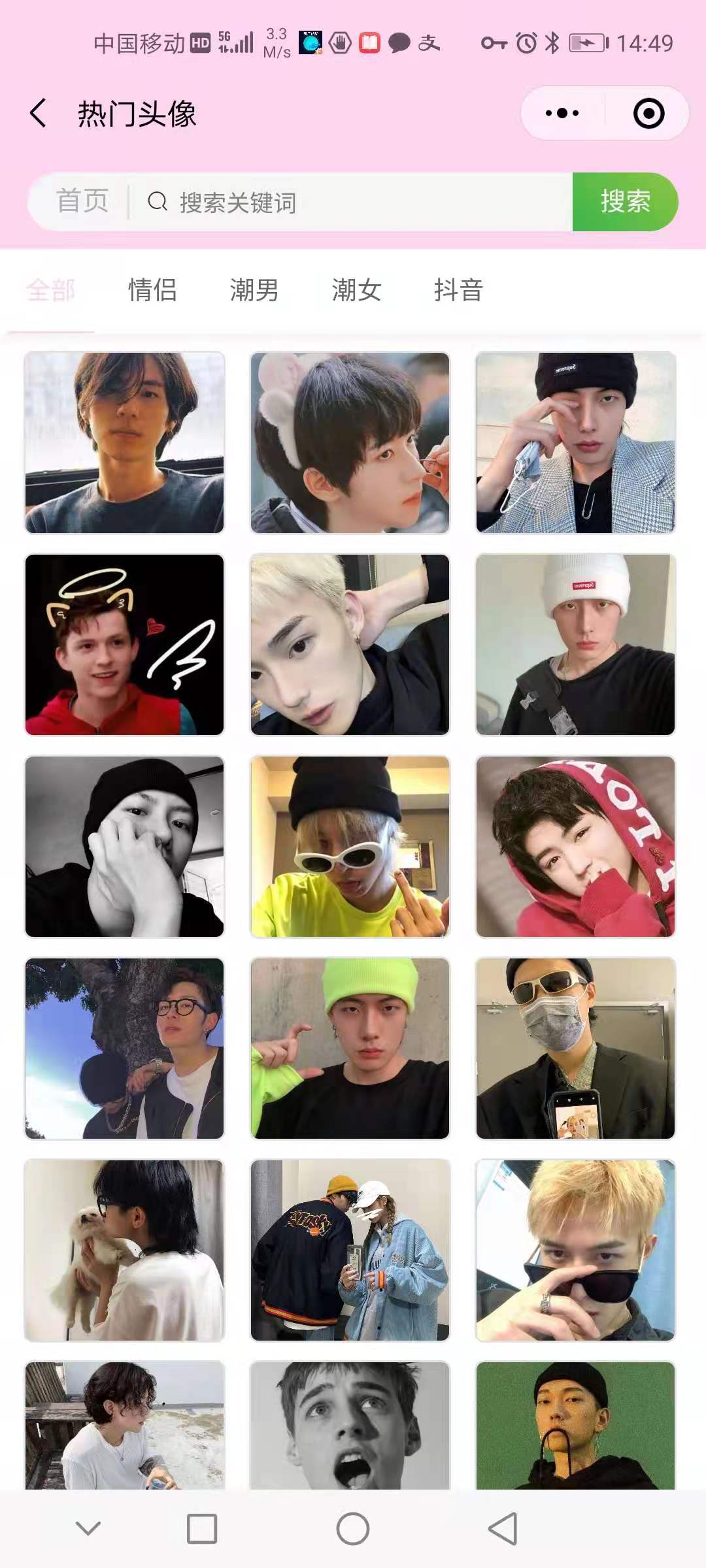The height and width of the screenshot is (1568, 706).
Task: Tap the system home button
Action: (x=353, y=1529)
